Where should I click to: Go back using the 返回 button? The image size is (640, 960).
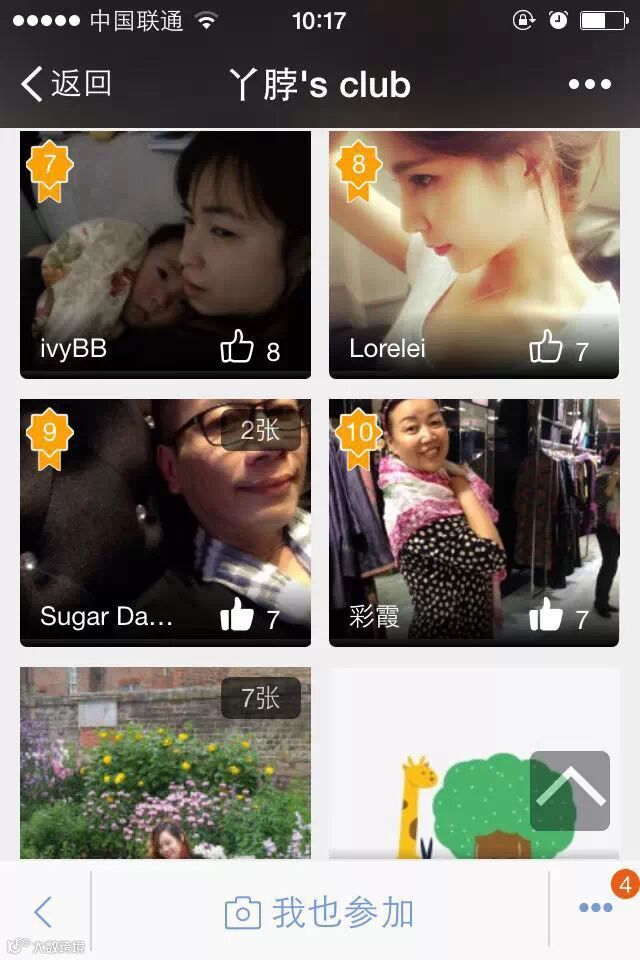pos(66,84)
